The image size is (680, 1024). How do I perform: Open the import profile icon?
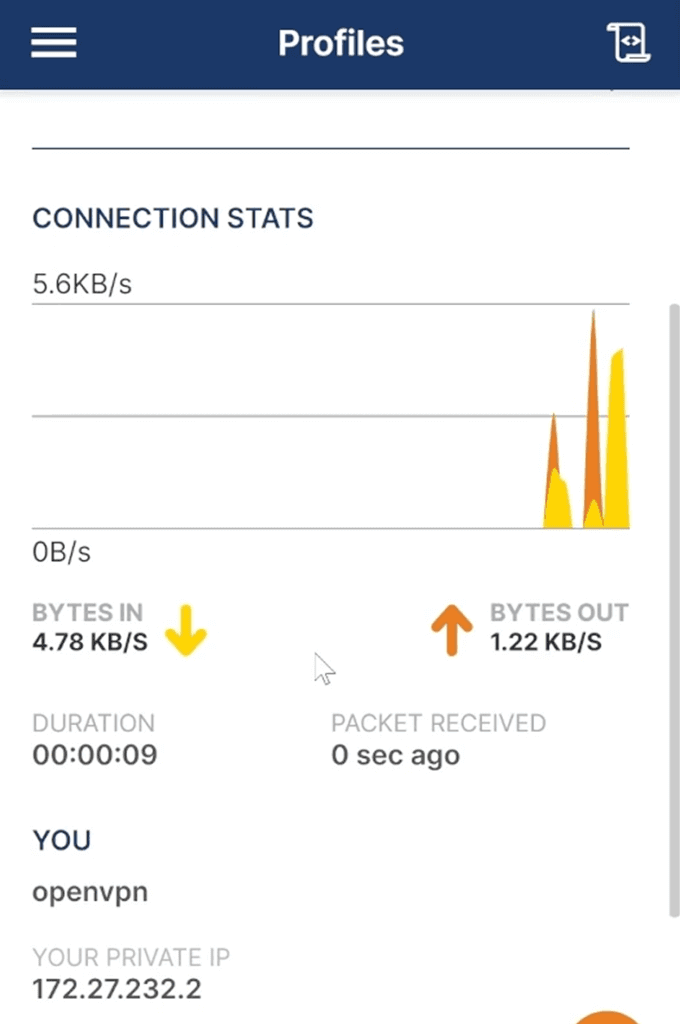tap(628, 43)
